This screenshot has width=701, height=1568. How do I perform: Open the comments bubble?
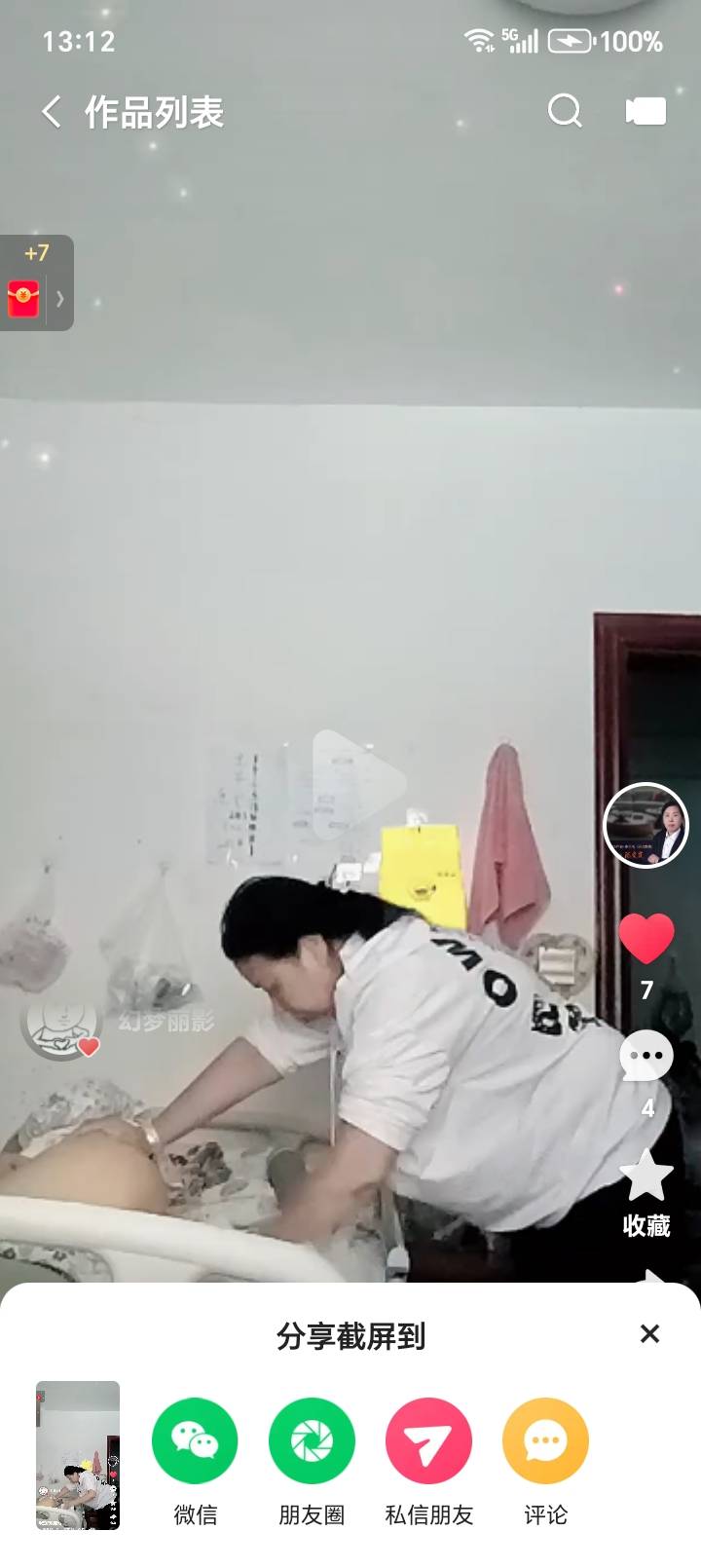point(646,1058)
